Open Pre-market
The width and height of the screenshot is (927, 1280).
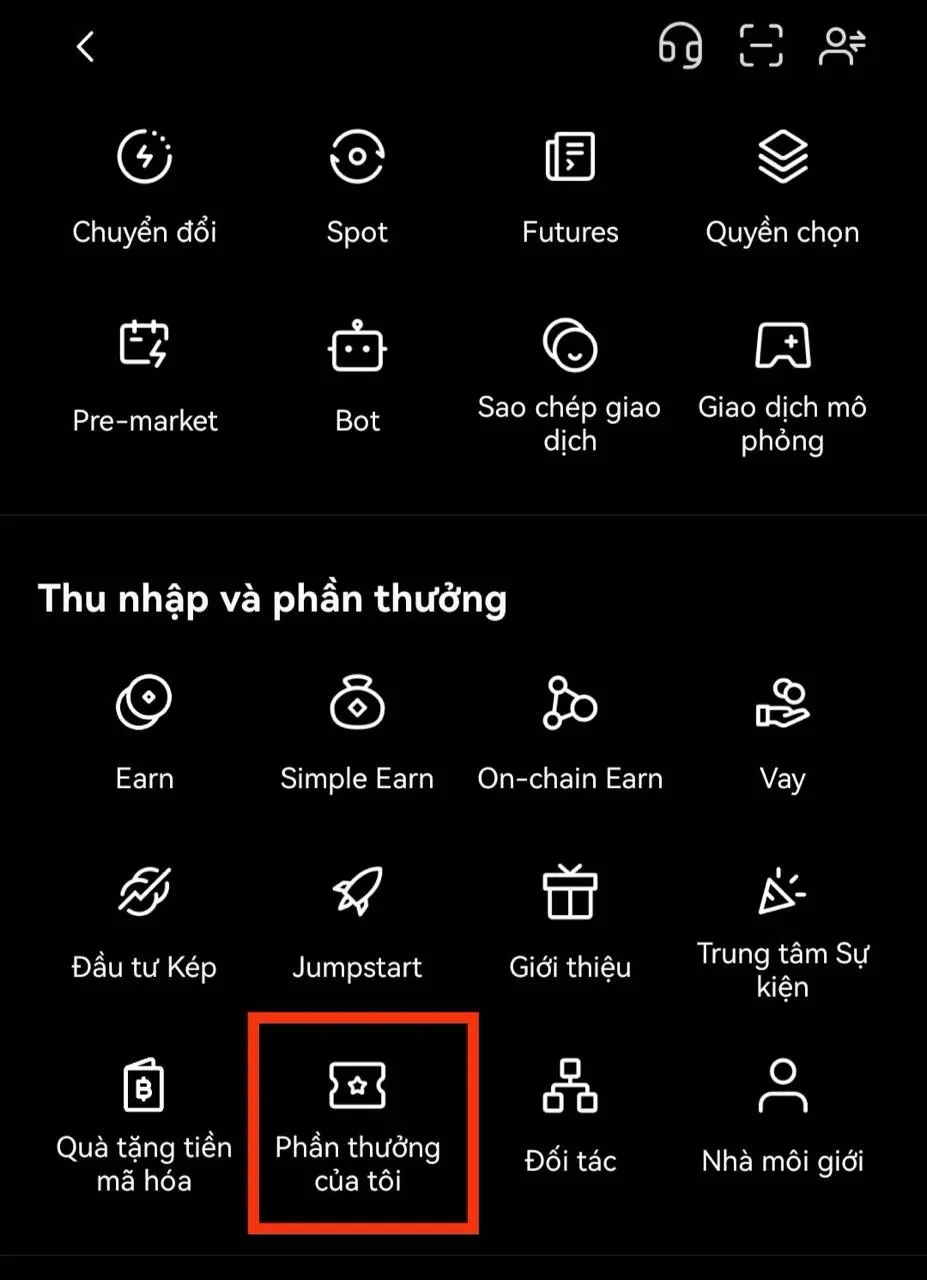[145, 376]
